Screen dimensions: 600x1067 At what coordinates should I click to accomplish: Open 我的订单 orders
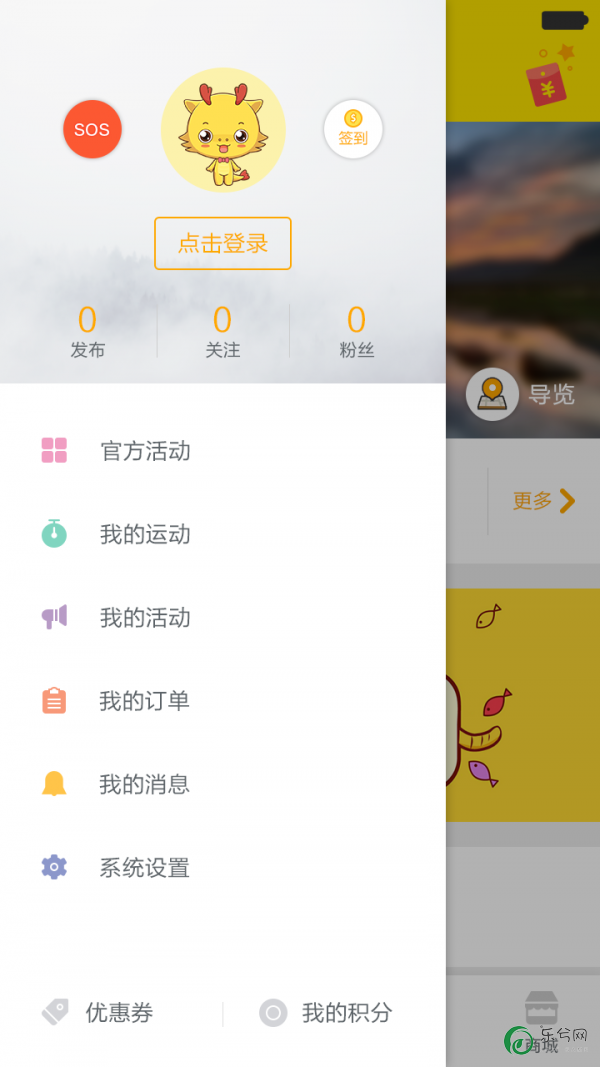[x=144, y=701]
